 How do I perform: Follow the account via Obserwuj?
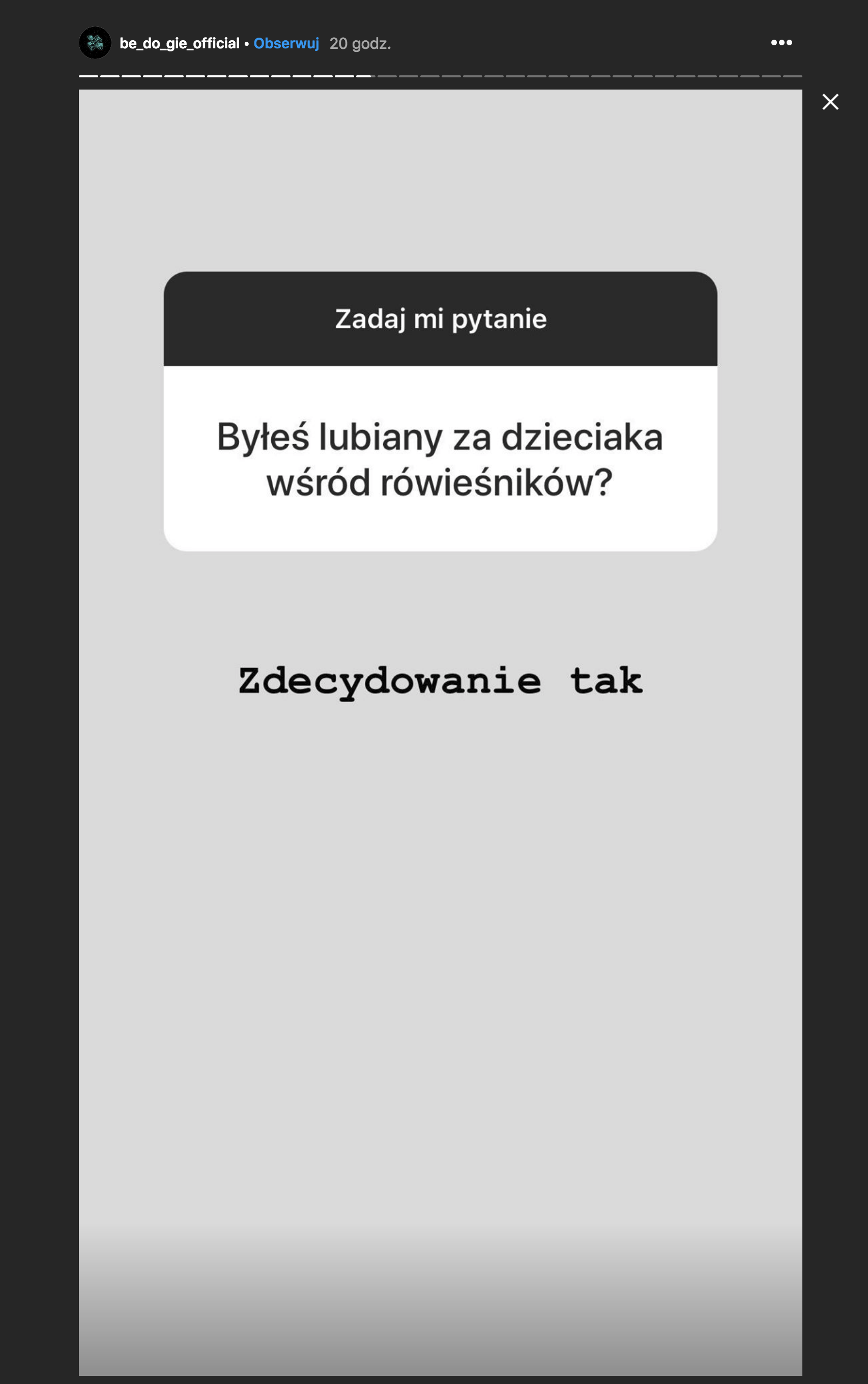click(x=286, y=44)
